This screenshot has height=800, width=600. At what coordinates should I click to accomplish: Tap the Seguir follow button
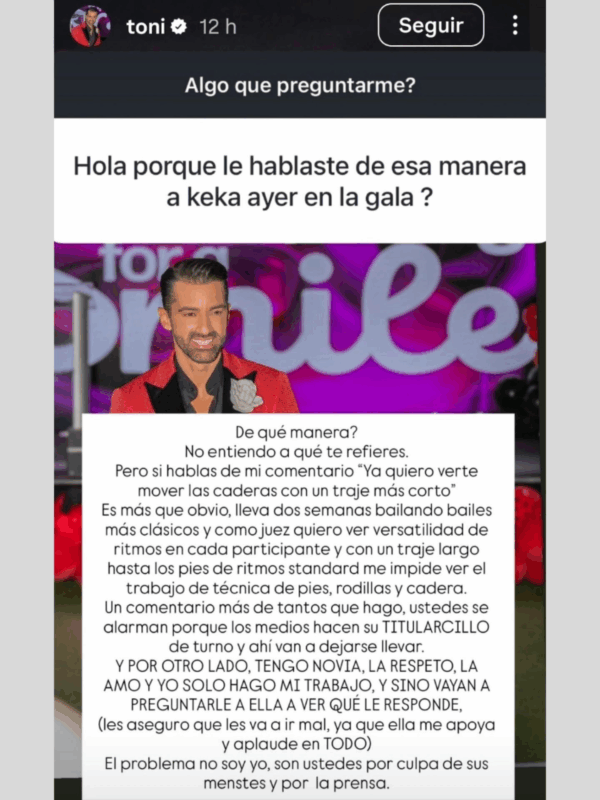pyautogui.click(x=430, y=26)
